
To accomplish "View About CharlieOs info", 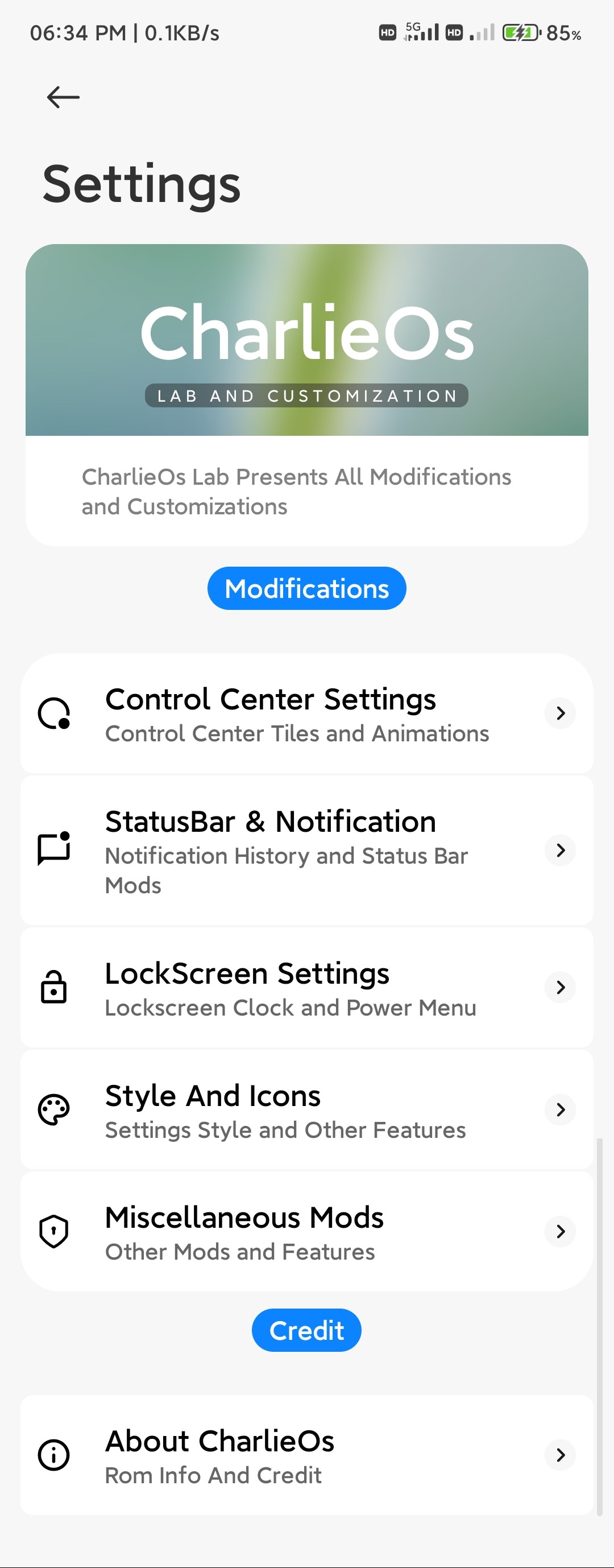I will (x=306, y=1455).
